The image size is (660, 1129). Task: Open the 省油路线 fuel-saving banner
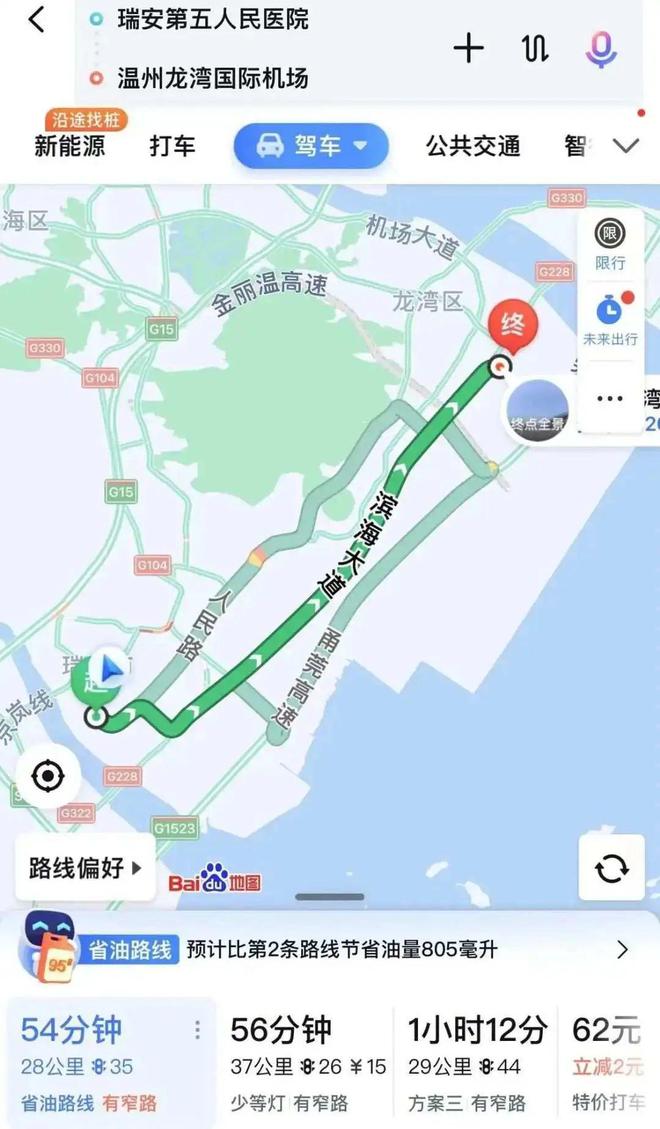330,949
